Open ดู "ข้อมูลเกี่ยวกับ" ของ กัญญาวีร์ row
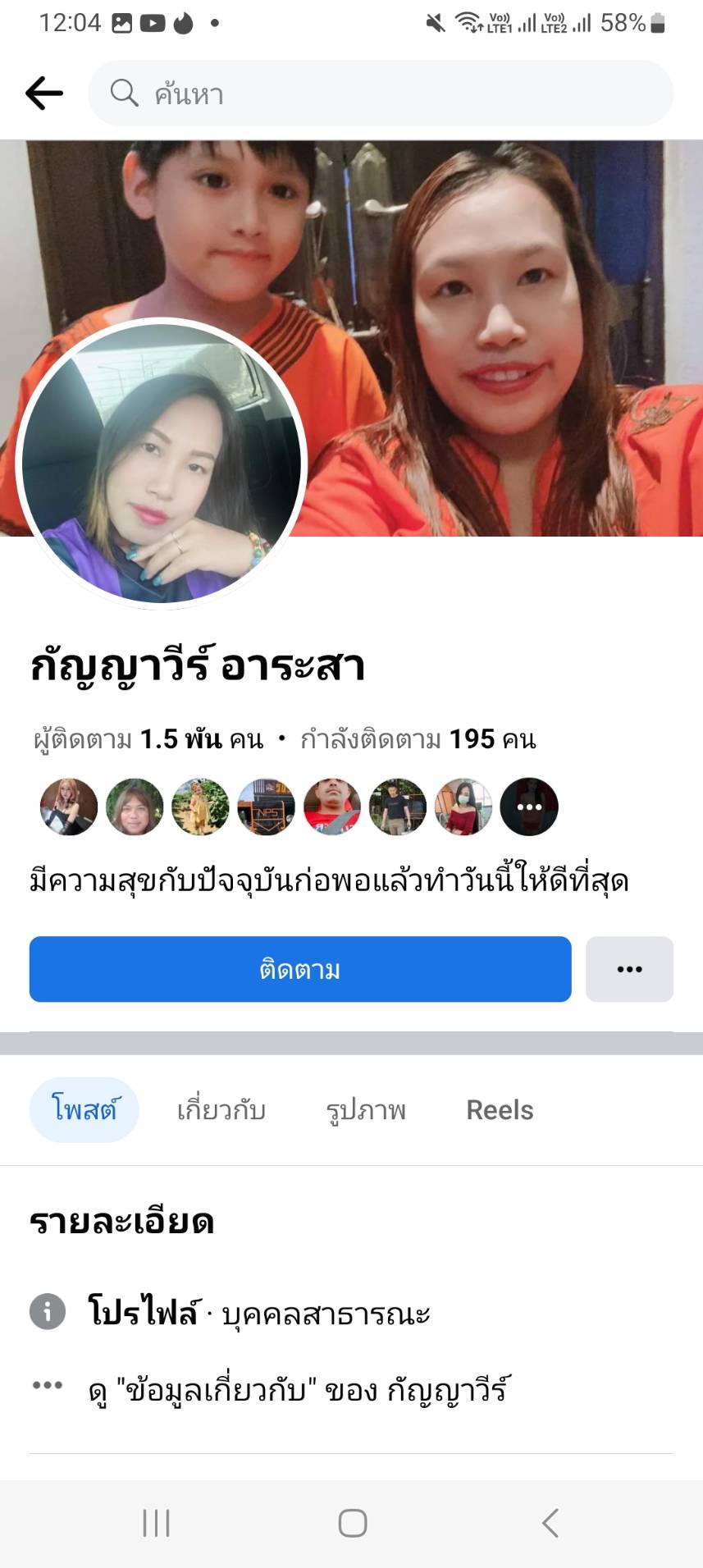This screenshot has height=1568, width=703. pos(299,1391)
